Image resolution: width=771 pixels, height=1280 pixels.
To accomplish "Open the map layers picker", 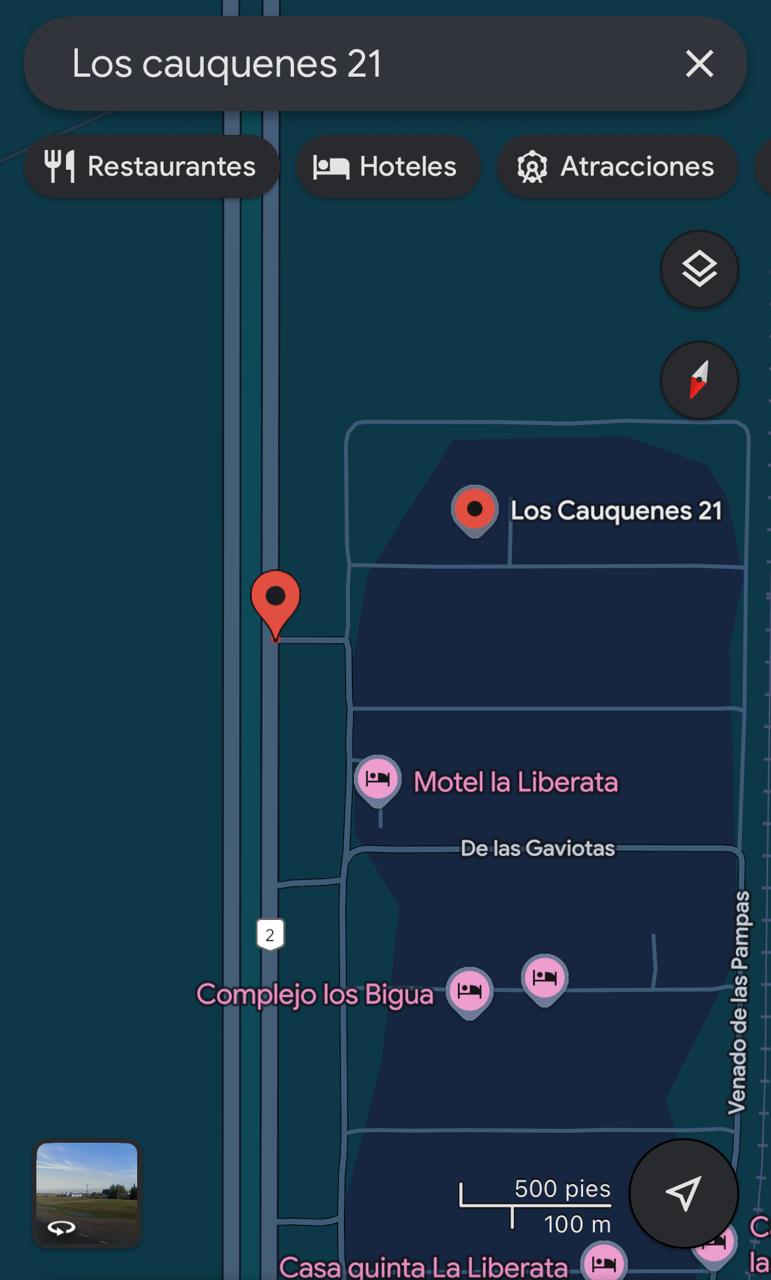I will 699,269.
